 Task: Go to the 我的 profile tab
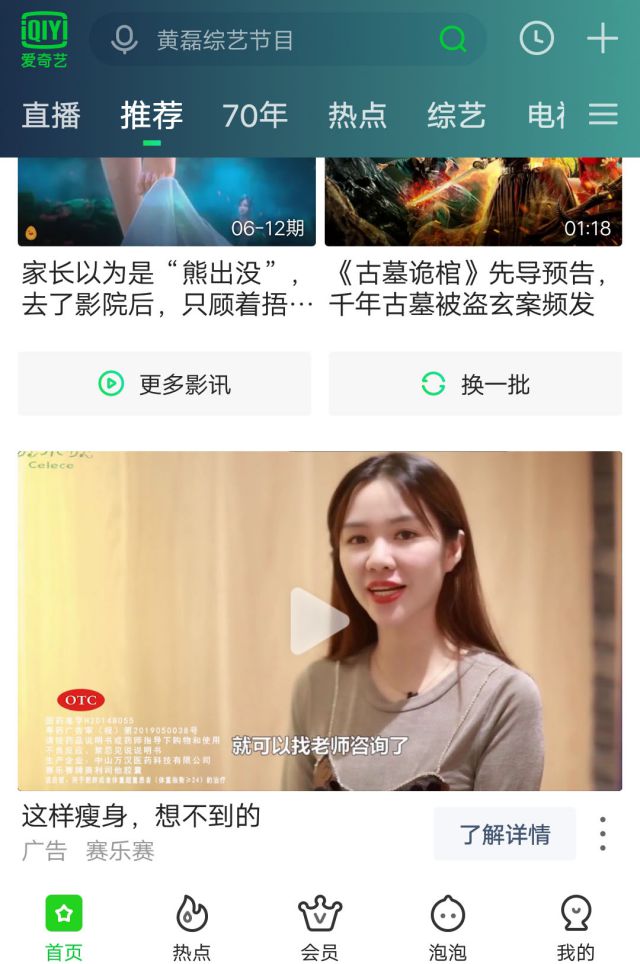(576, 928)
